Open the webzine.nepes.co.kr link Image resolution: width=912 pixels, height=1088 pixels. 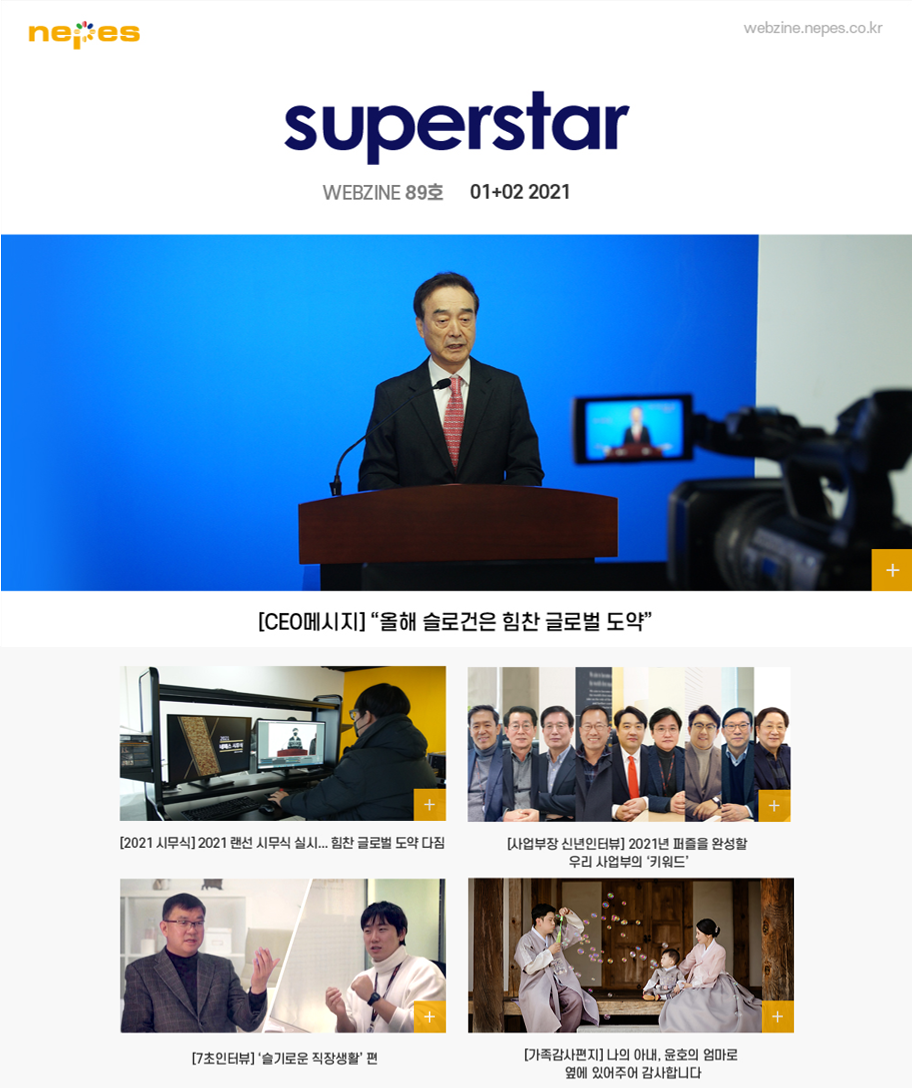coord(812,28)
